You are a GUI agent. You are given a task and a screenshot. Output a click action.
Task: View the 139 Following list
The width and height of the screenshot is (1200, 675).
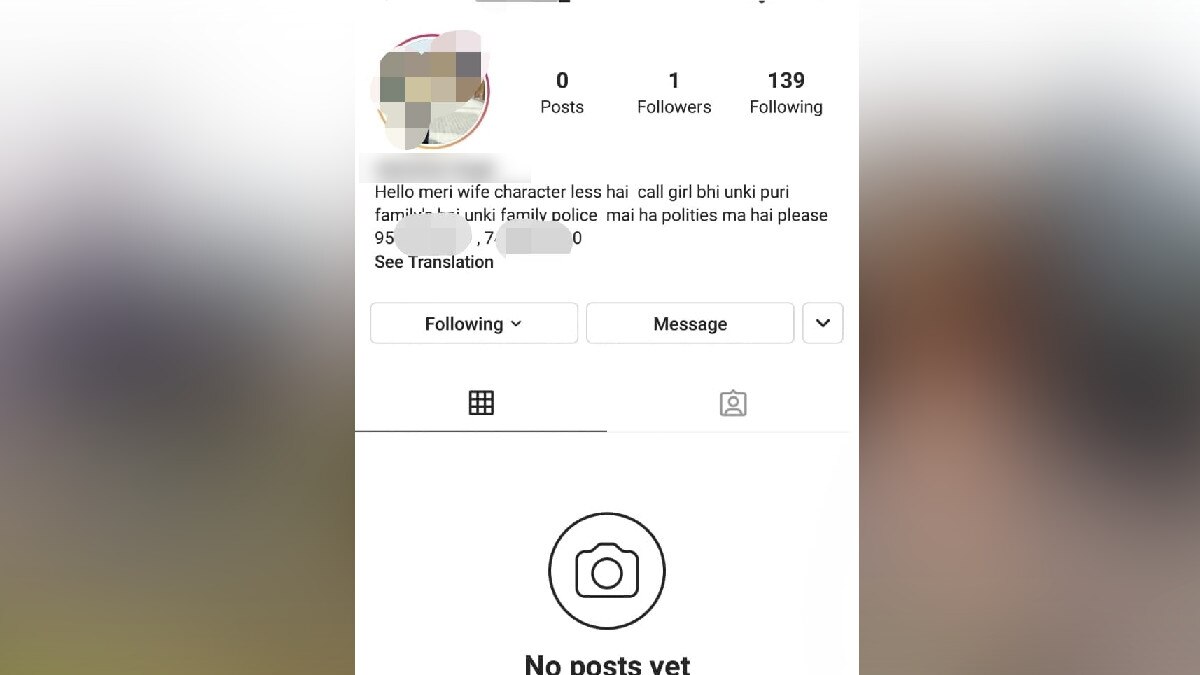[x=786, y=92]
